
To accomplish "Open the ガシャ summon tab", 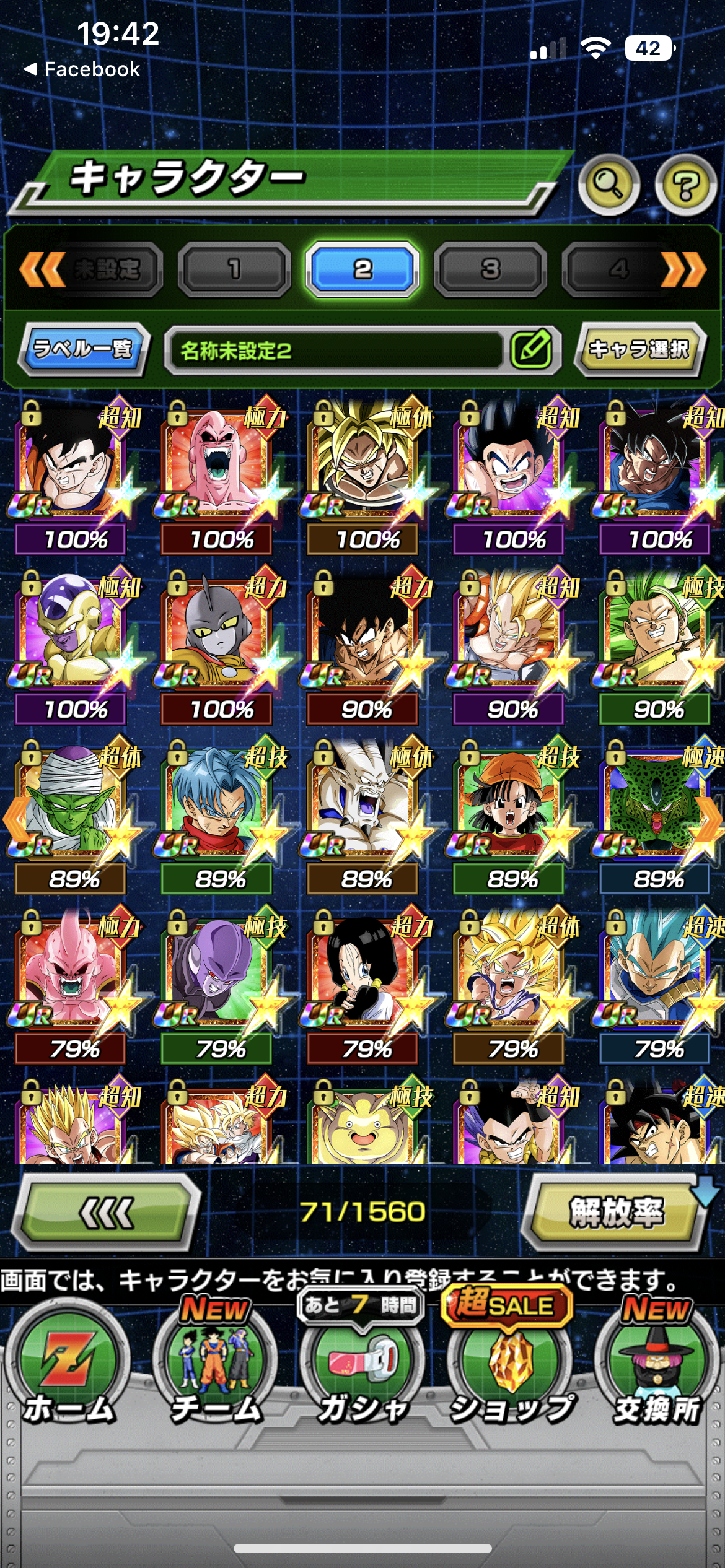I will point(362,1370).
